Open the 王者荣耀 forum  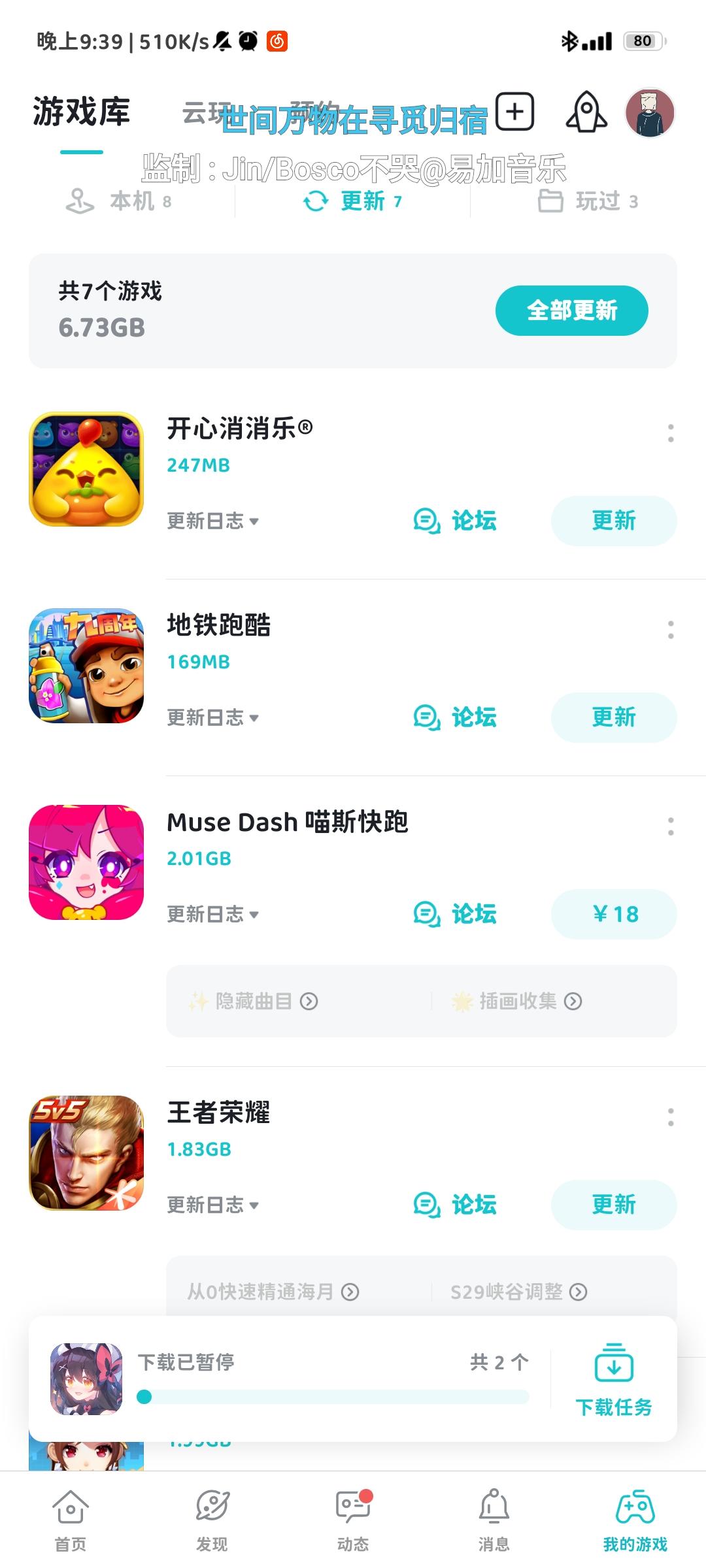455,1205
